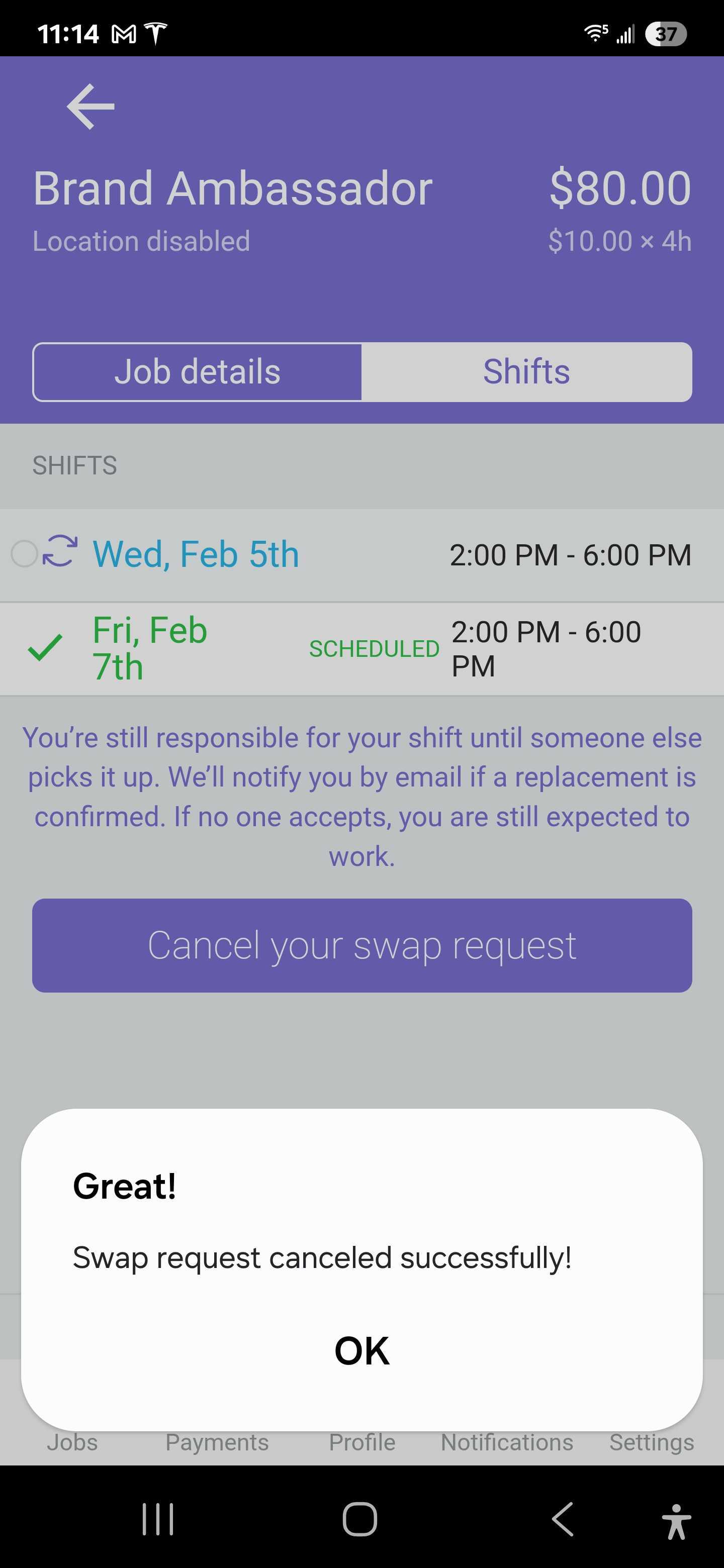This screenshot has height=1568, width=724.
Task: Open the Settings tab
Action: [652, 1442]
